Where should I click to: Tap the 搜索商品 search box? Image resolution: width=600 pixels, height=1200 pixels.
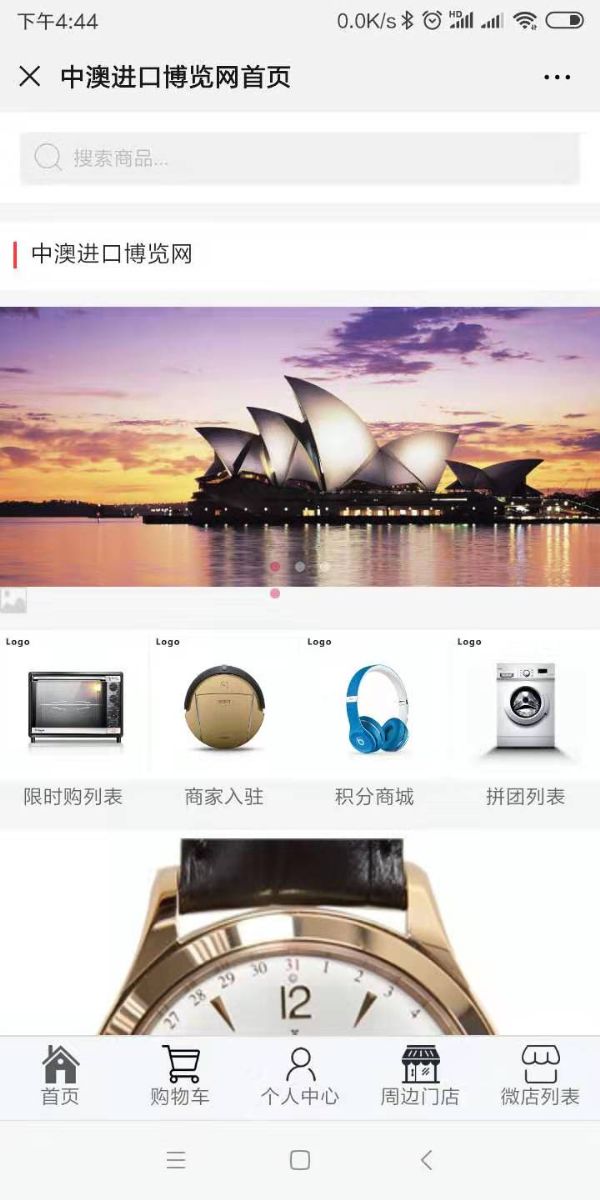300,158
